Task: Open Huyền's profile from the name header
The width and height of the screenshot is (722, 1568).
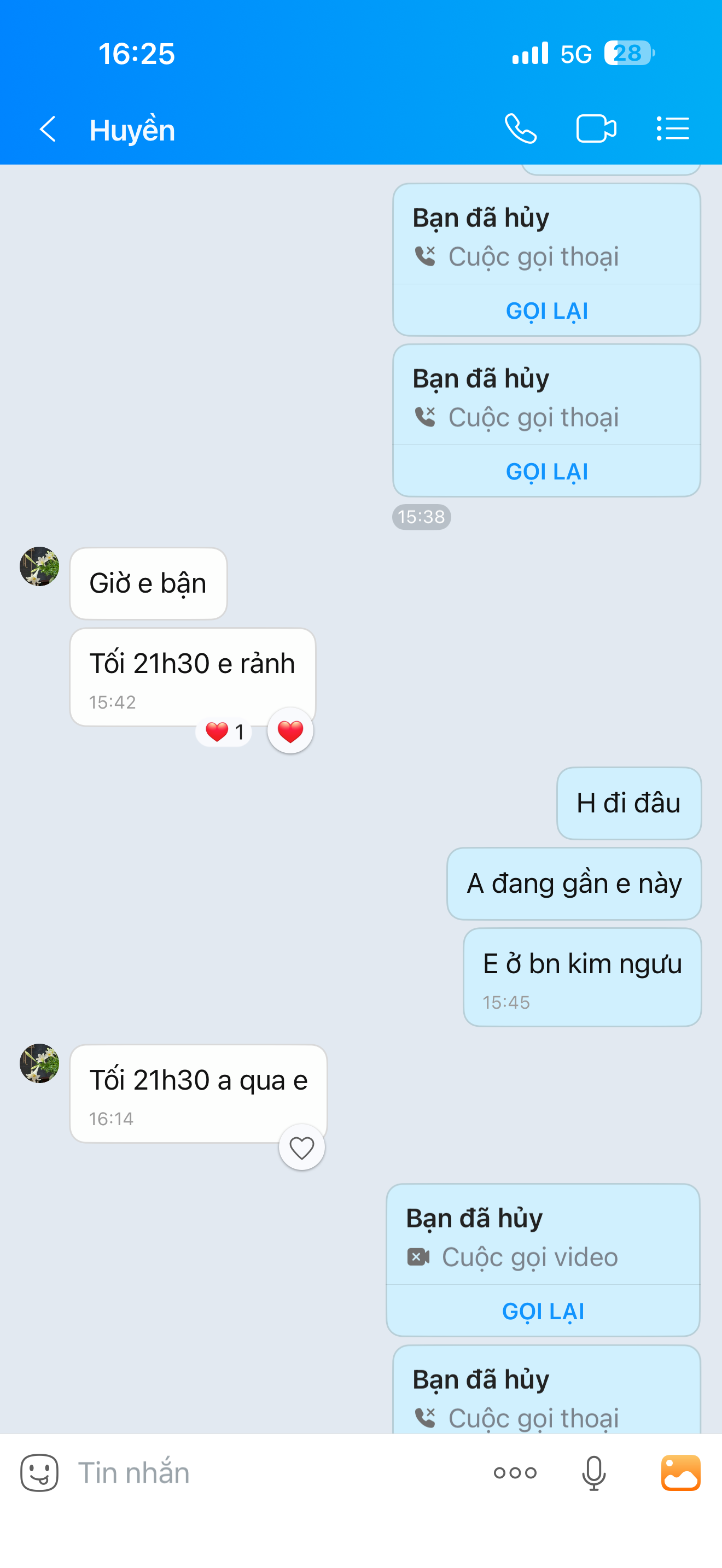Action: coord(133,130)
